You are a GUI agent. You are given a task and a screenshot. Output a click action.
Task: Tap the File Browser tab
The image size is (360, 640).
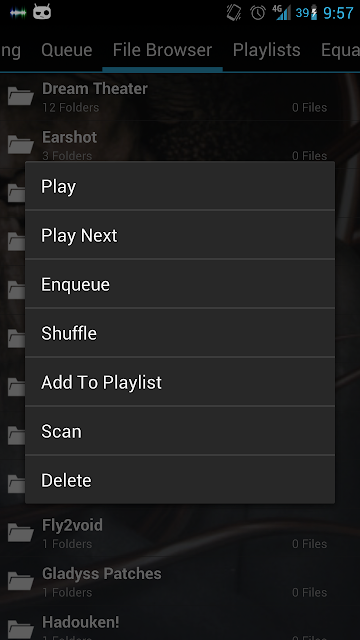pyautogui.click(x=162, y=50)
